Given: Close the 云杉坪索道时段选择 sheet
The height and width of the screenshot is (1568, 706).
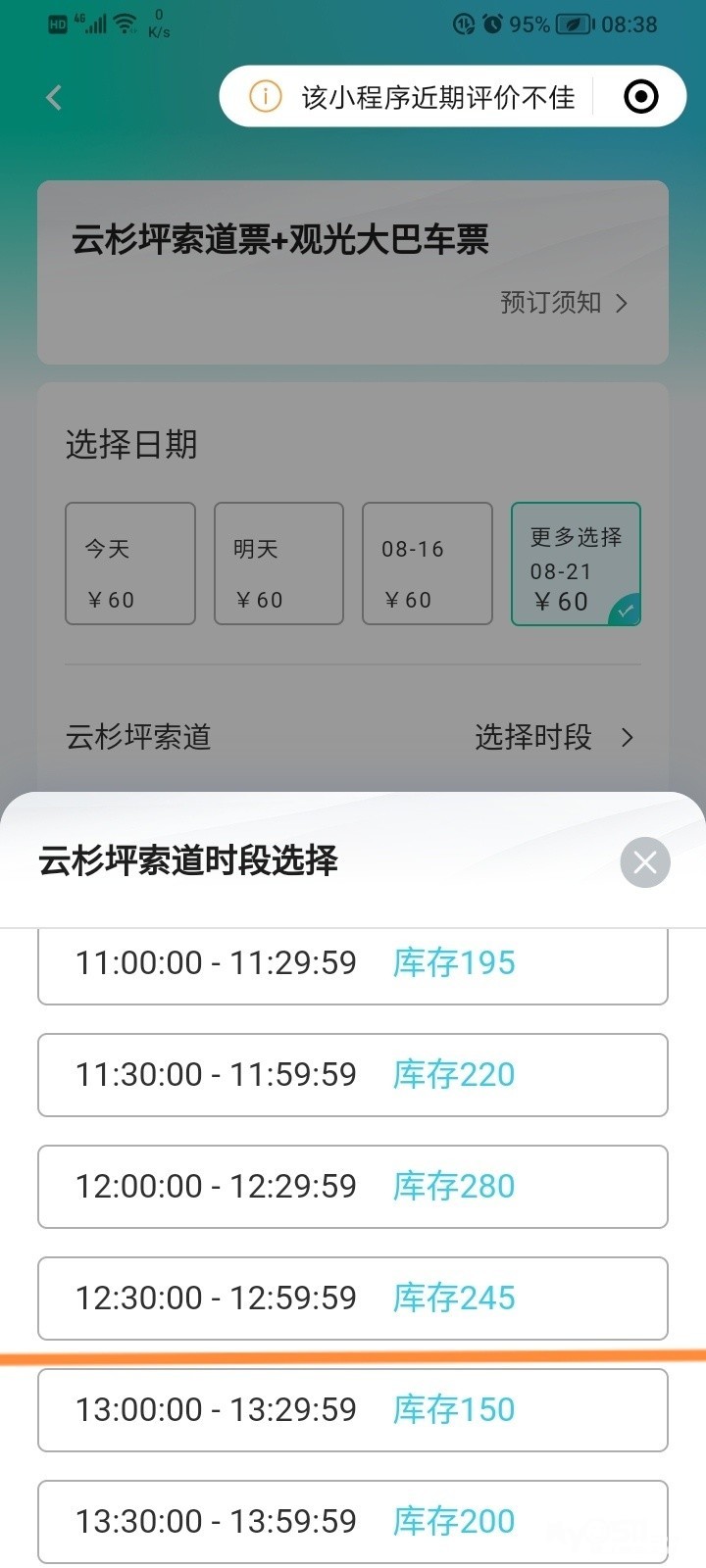Looking at the screenshot, I should 644,862.
